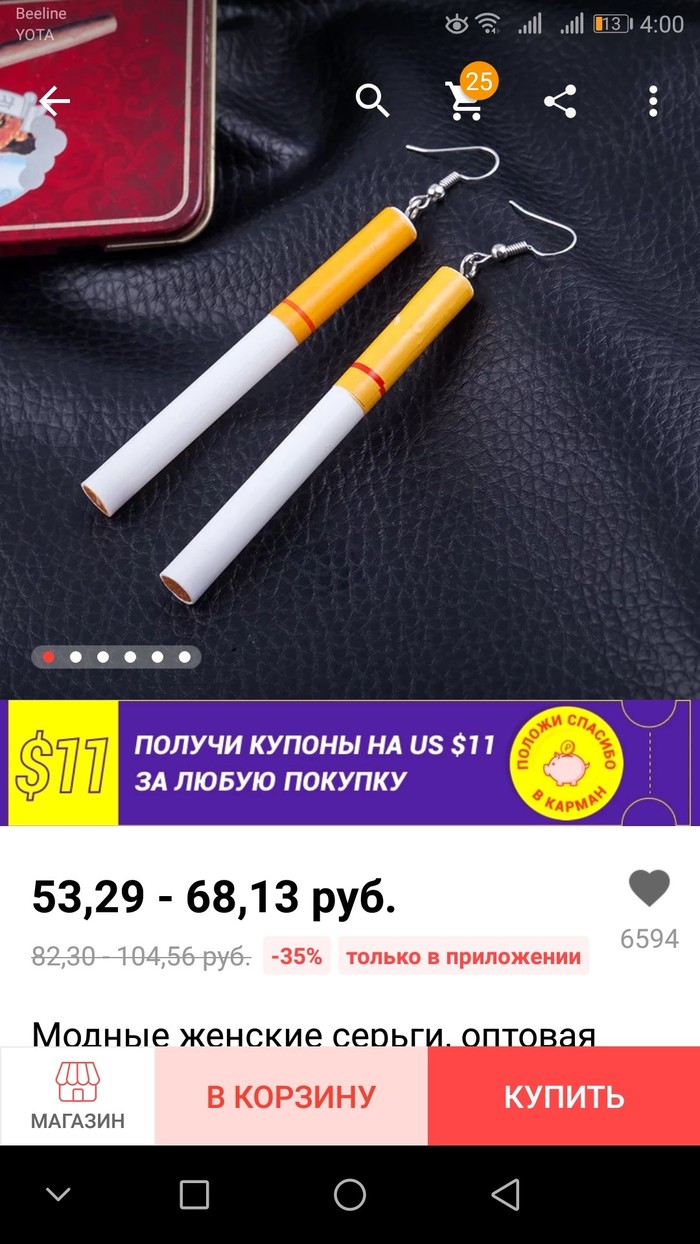This screenshot has height=1244, width=700.
Task: Add the earrings В КОРЗИНУ
Action: pos(291,1096)
